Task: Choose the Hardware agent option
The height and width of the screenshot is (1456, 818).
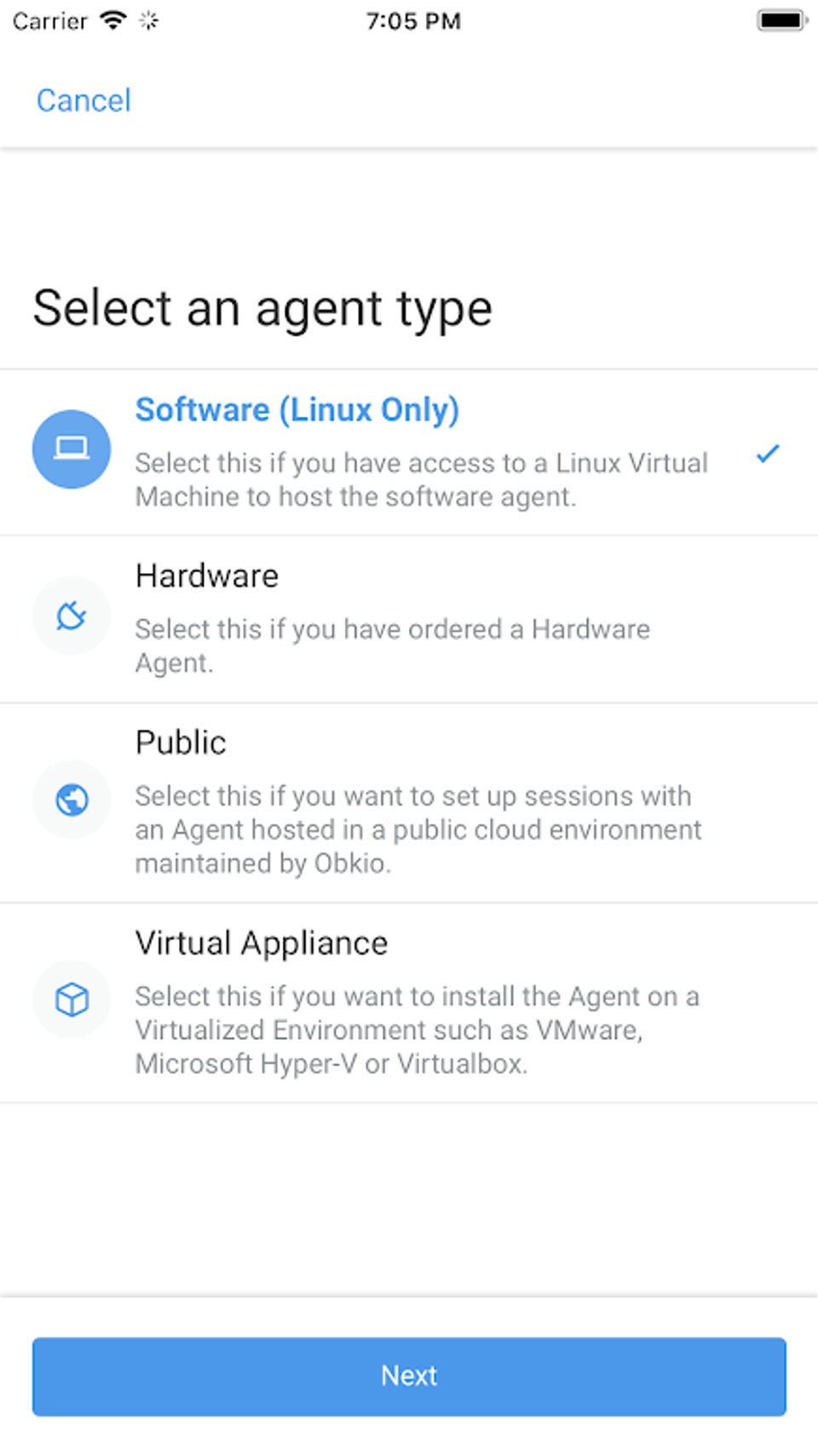Action: [409, 619]
